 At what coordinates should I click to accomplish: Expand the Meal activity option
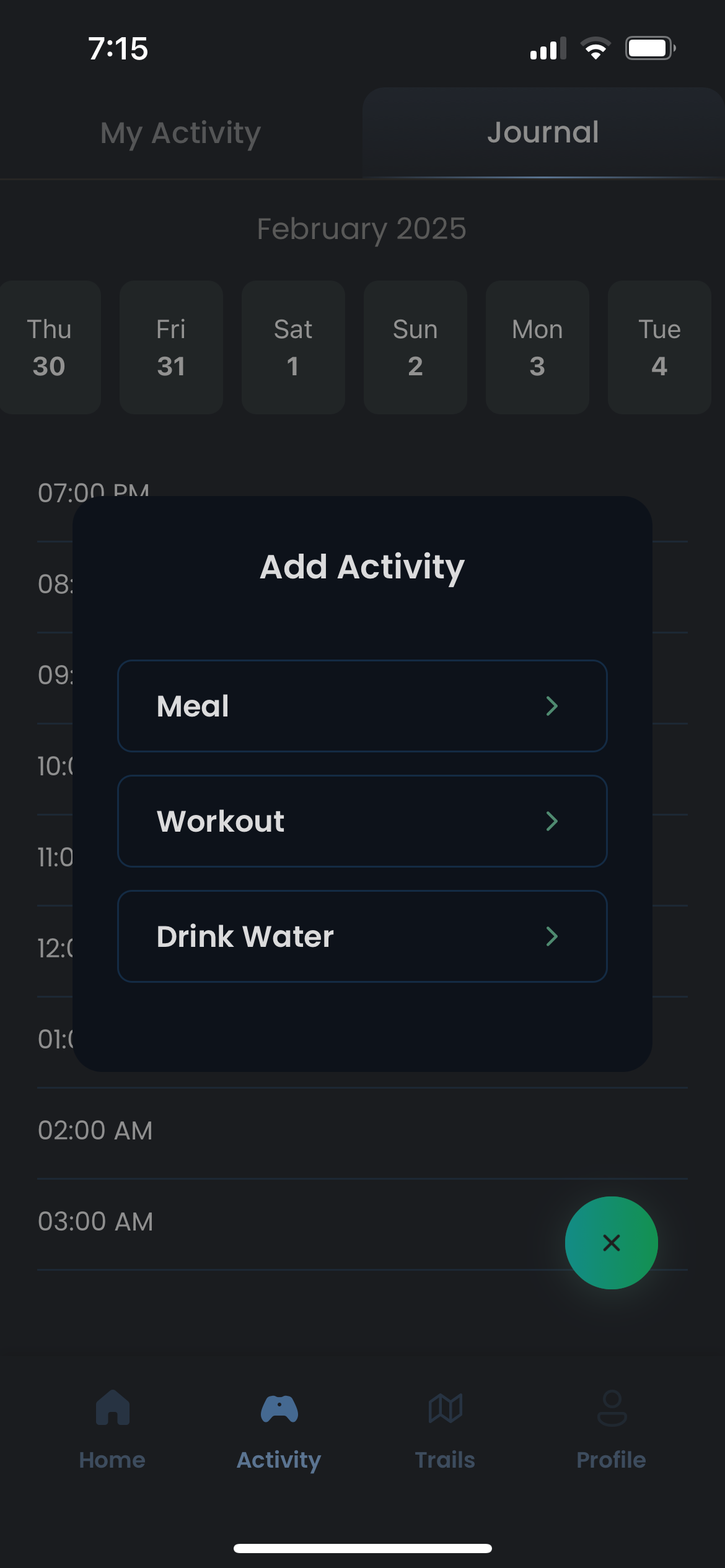pyautogui.click(x=362, y=706)
